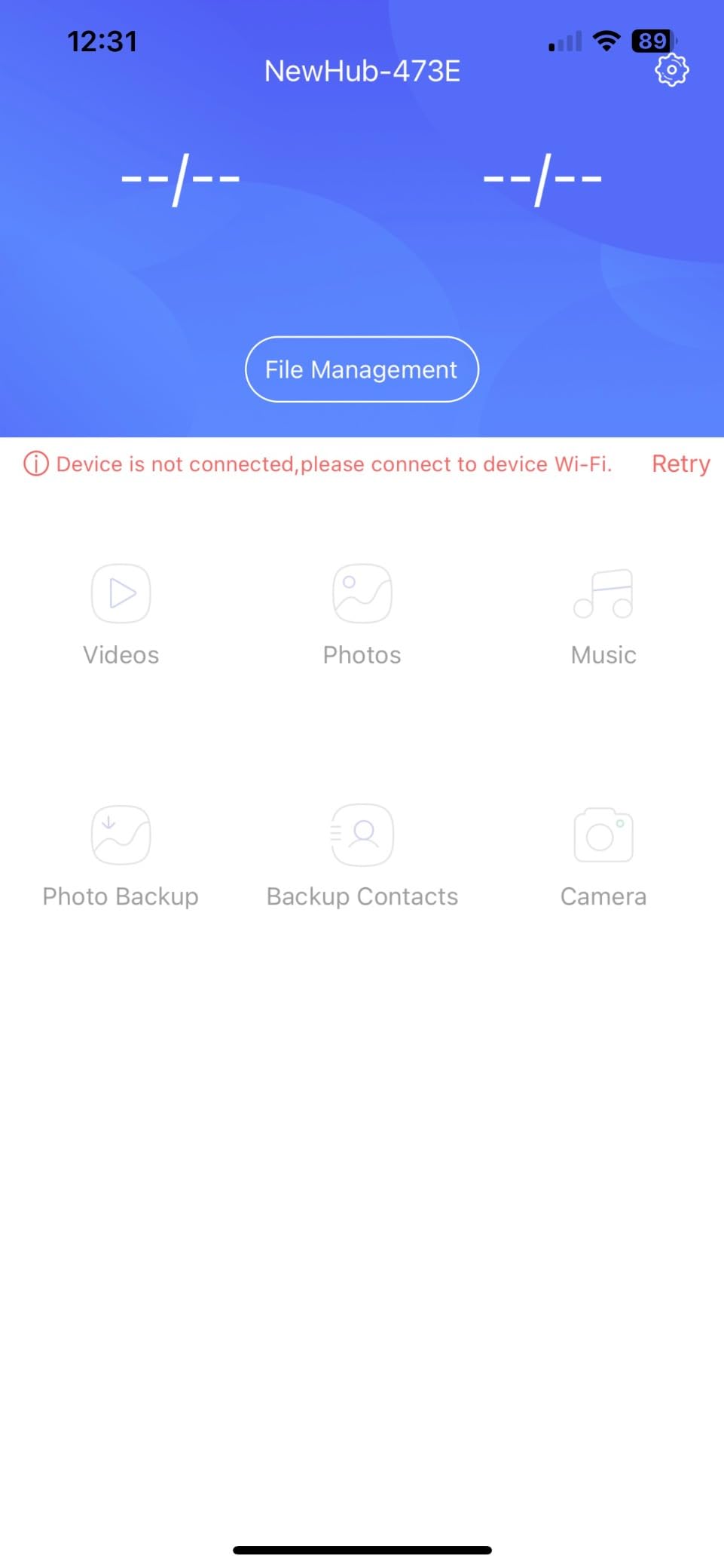Tap Retry to reconnect device
Image resolution: width=724 pixels, height=1568 pixels.
pyautogui.click(x=680, y=464)
